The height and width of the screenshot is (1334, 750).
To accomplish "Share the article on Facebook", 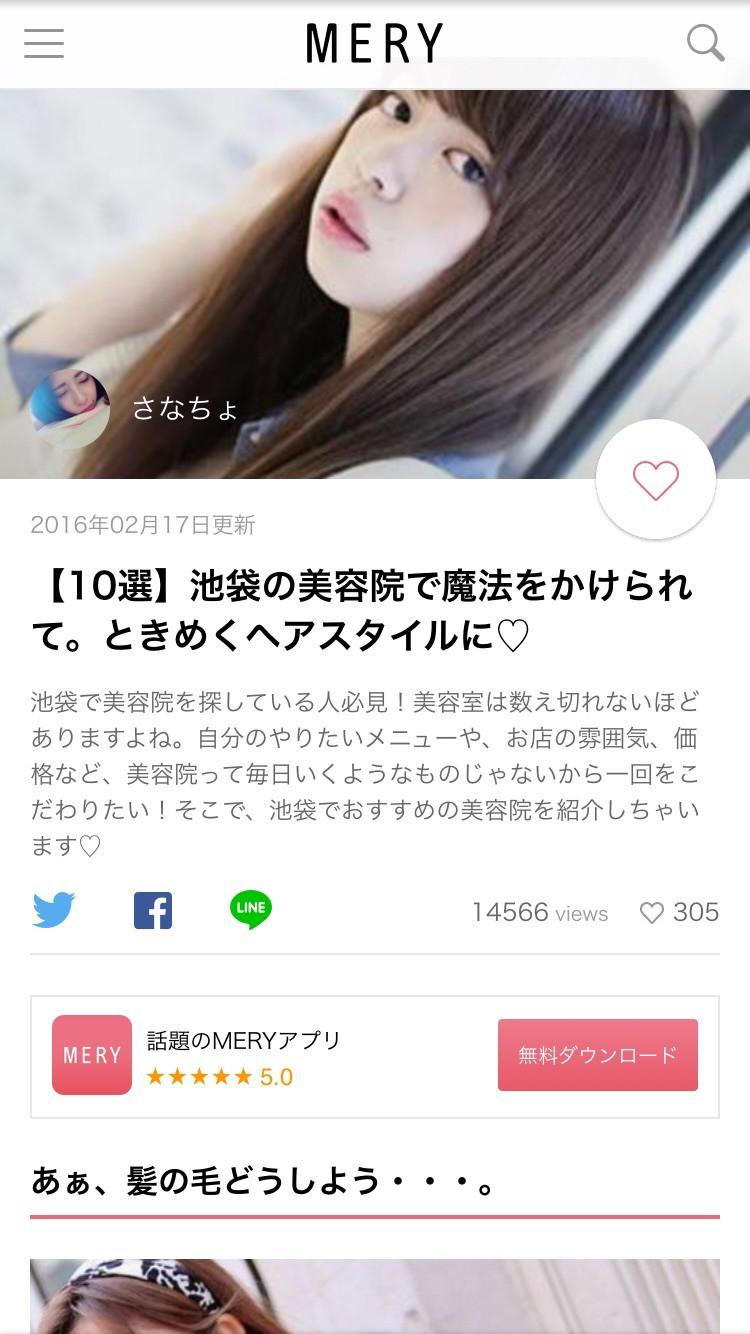I will pyautogui.click(x=153, y=911).
